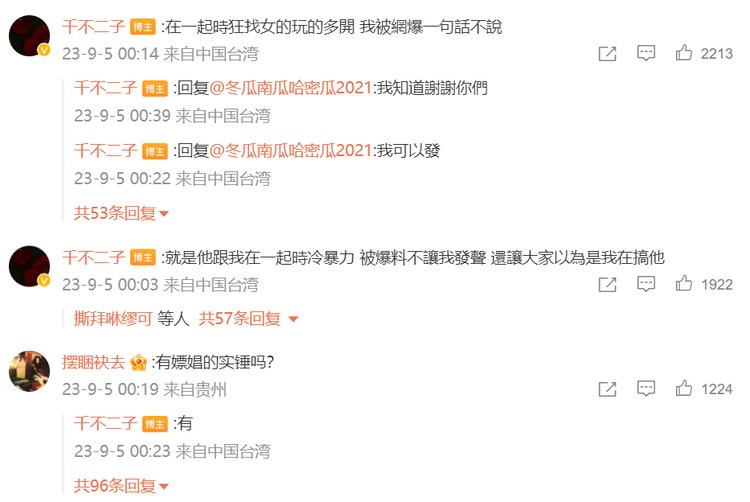Image resolution: width=750 pixels, height=502 pixels.
Task: Open 撕拜咻缪可 user profile link
Action: 113,319
